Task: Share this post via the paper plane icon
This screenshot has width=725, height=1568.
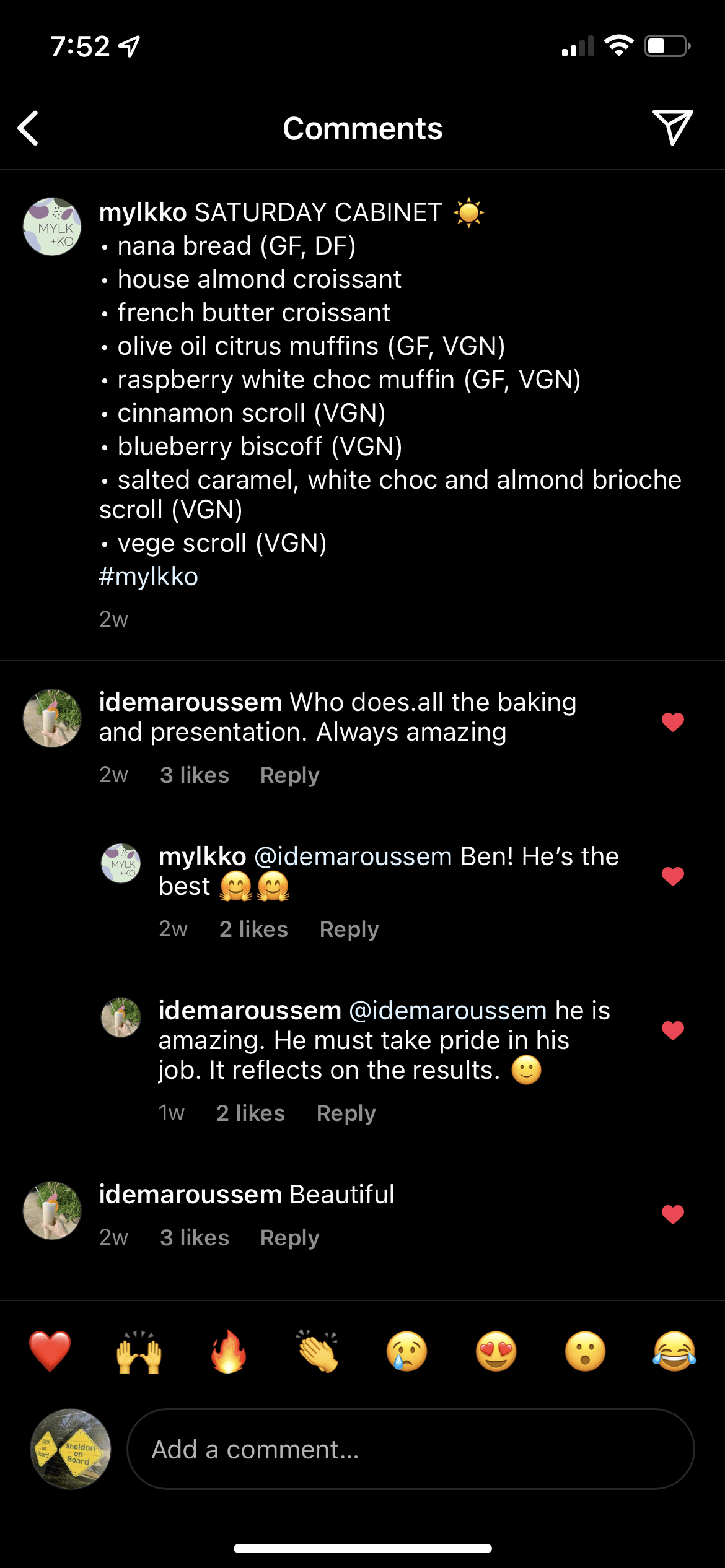Action: [x=672, y=128]
